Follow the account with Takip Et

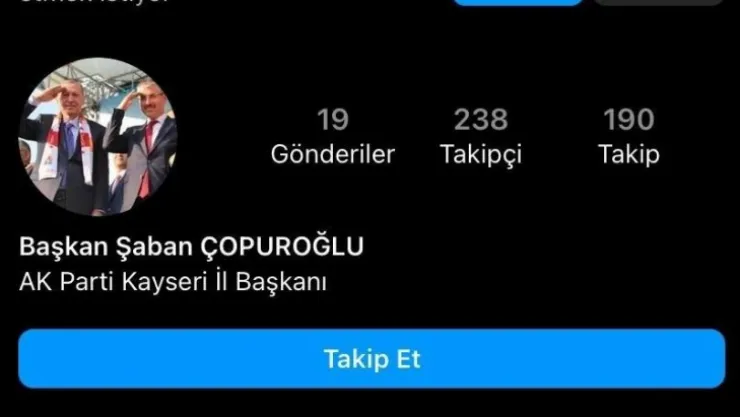click(371, 358)
